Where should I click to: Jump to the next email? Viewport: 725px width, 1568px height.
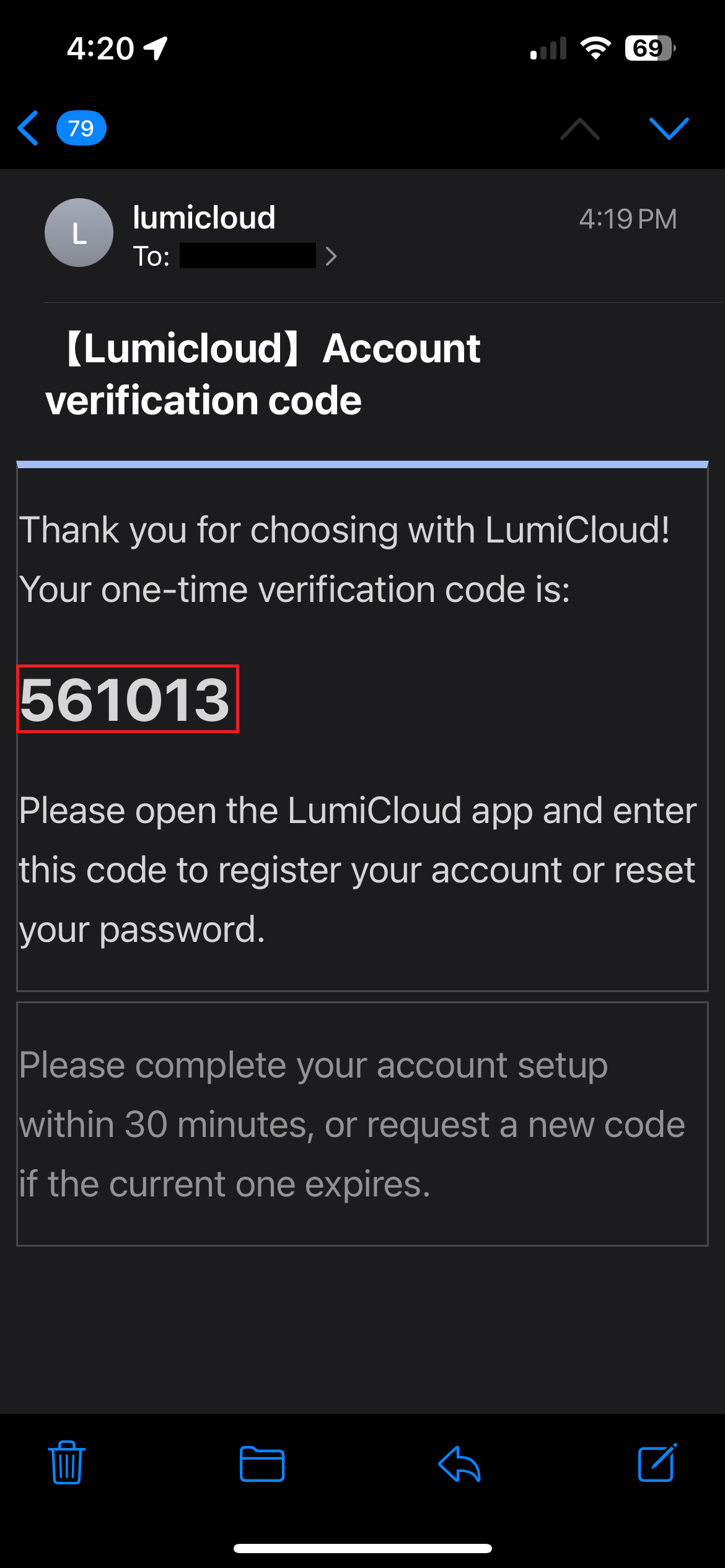tap(669, 128)
